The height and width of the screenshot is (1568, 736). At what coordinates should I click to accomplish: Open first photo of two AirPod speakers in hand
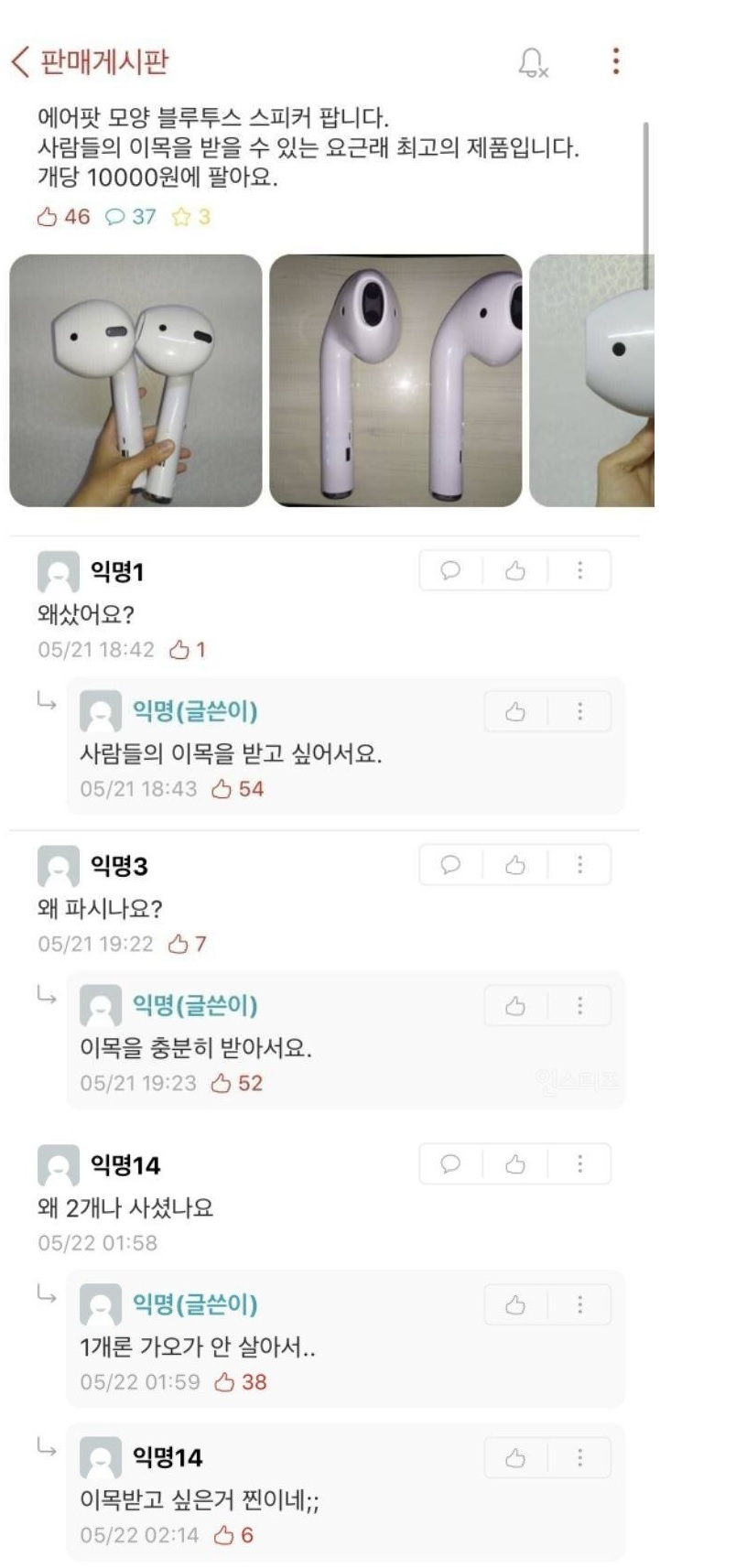tap(135, 380)
